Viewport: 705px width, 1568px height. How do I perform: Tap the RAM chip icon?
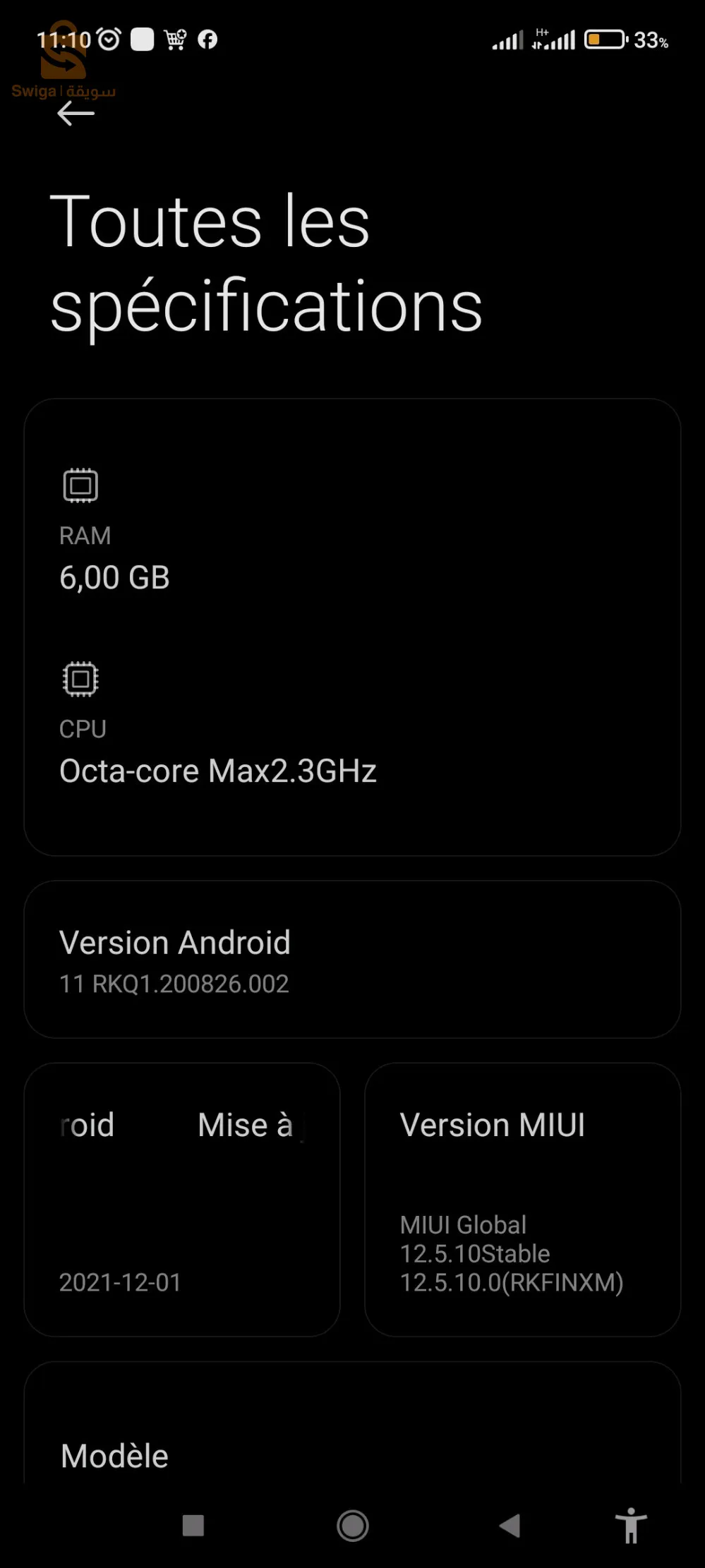pyautogui.click(x=80, y=484)
